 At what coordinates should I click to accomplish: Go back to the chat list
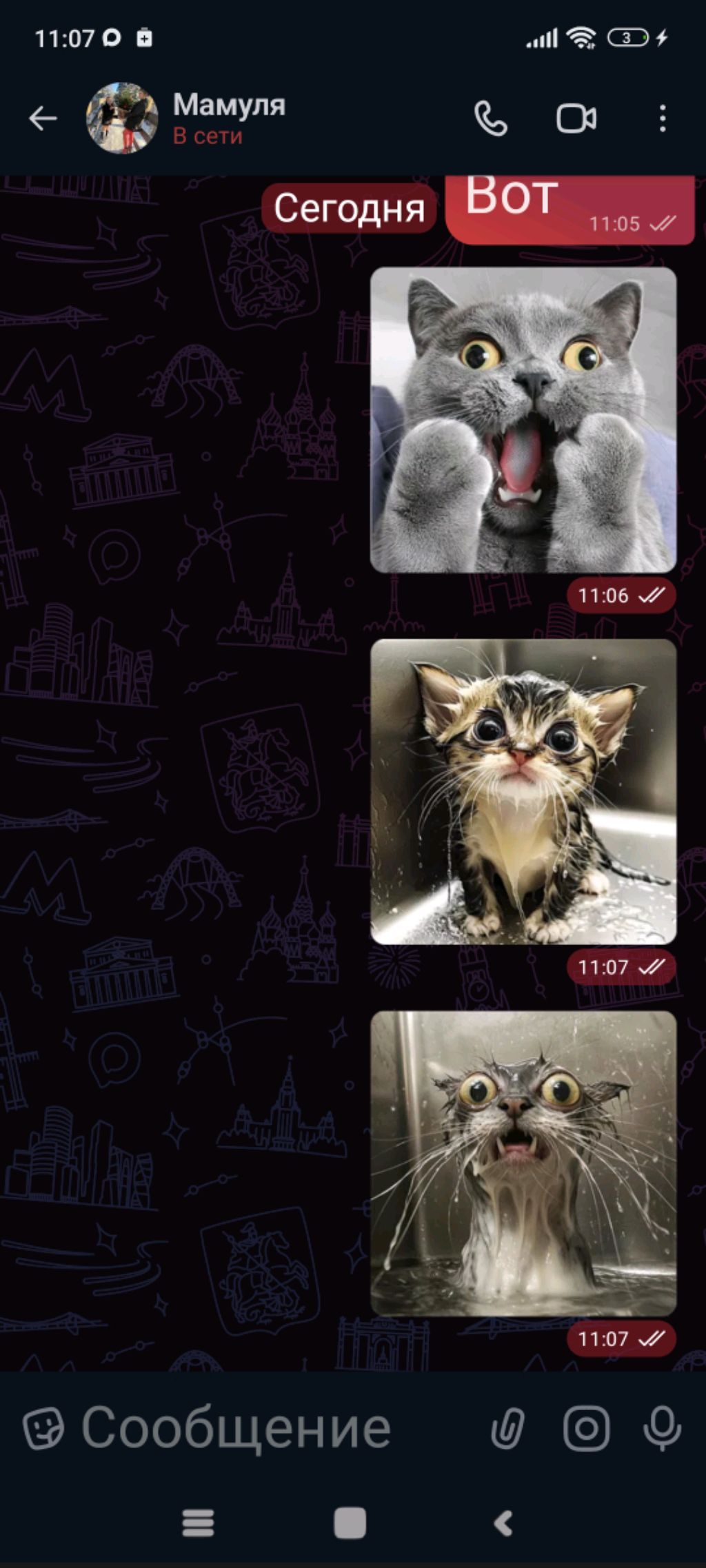tap(43, 119)
